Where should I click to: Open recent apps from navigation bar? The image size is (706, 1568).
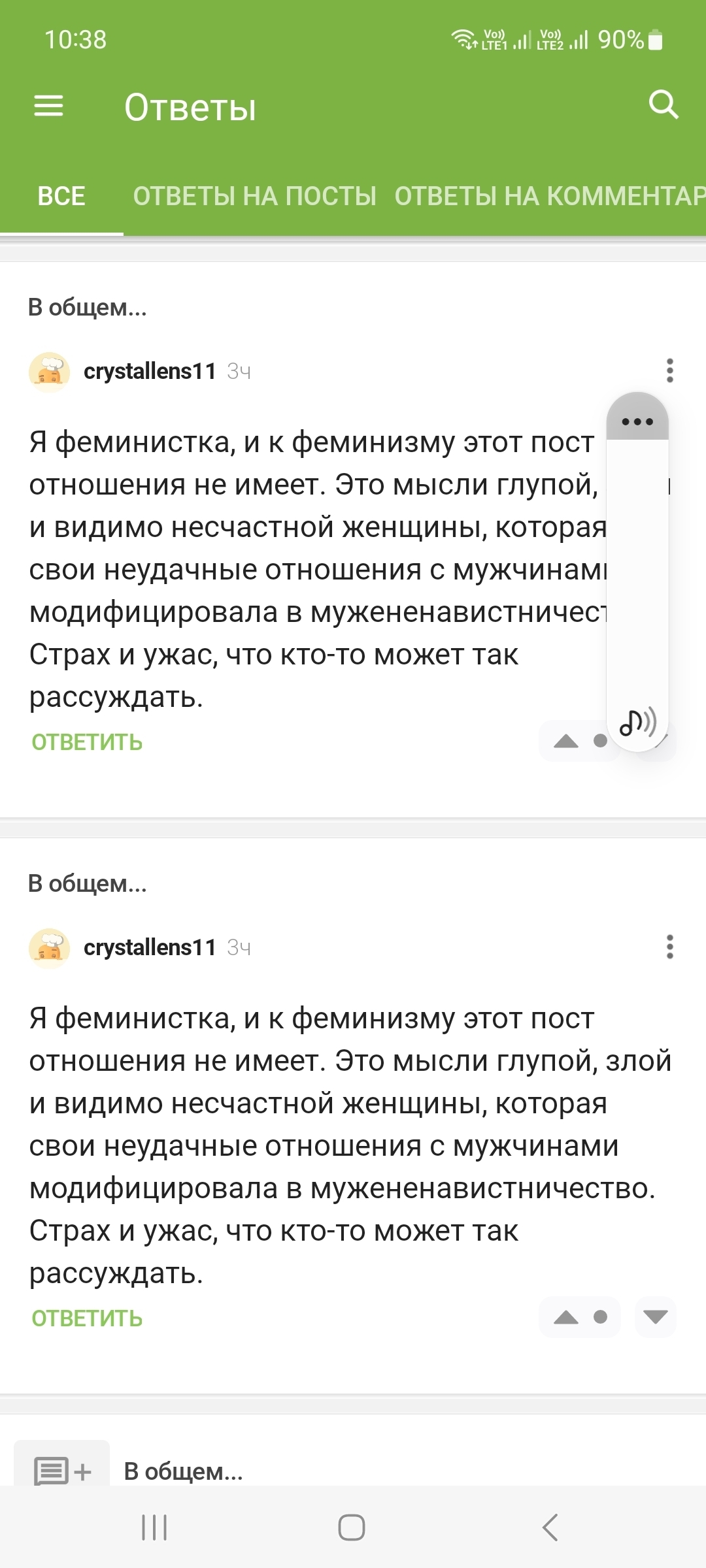[155, 1527]
